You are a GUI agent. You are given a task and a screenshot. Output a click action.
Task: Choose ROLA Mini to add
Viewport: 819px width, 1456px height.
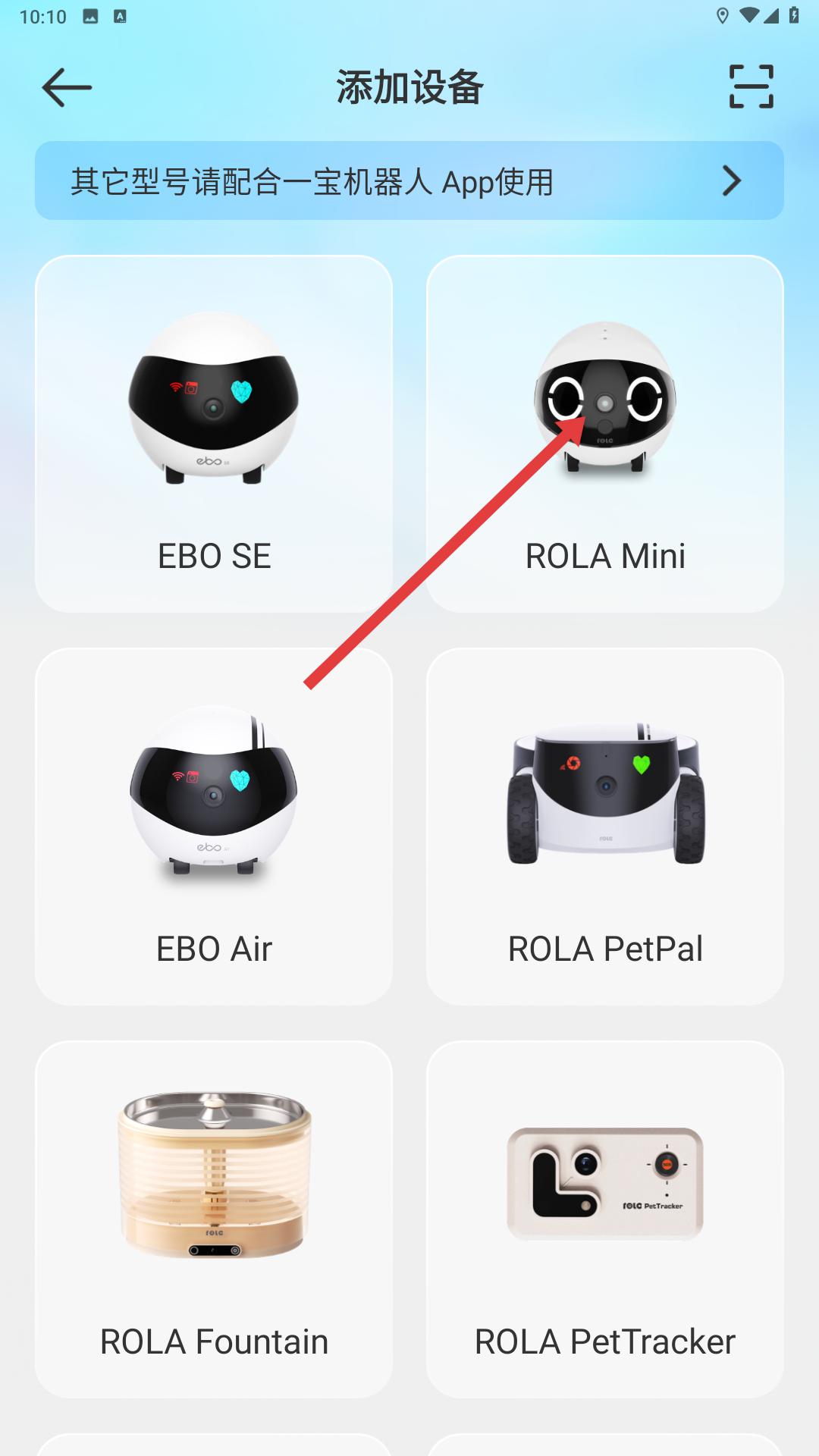coord(605,434)
